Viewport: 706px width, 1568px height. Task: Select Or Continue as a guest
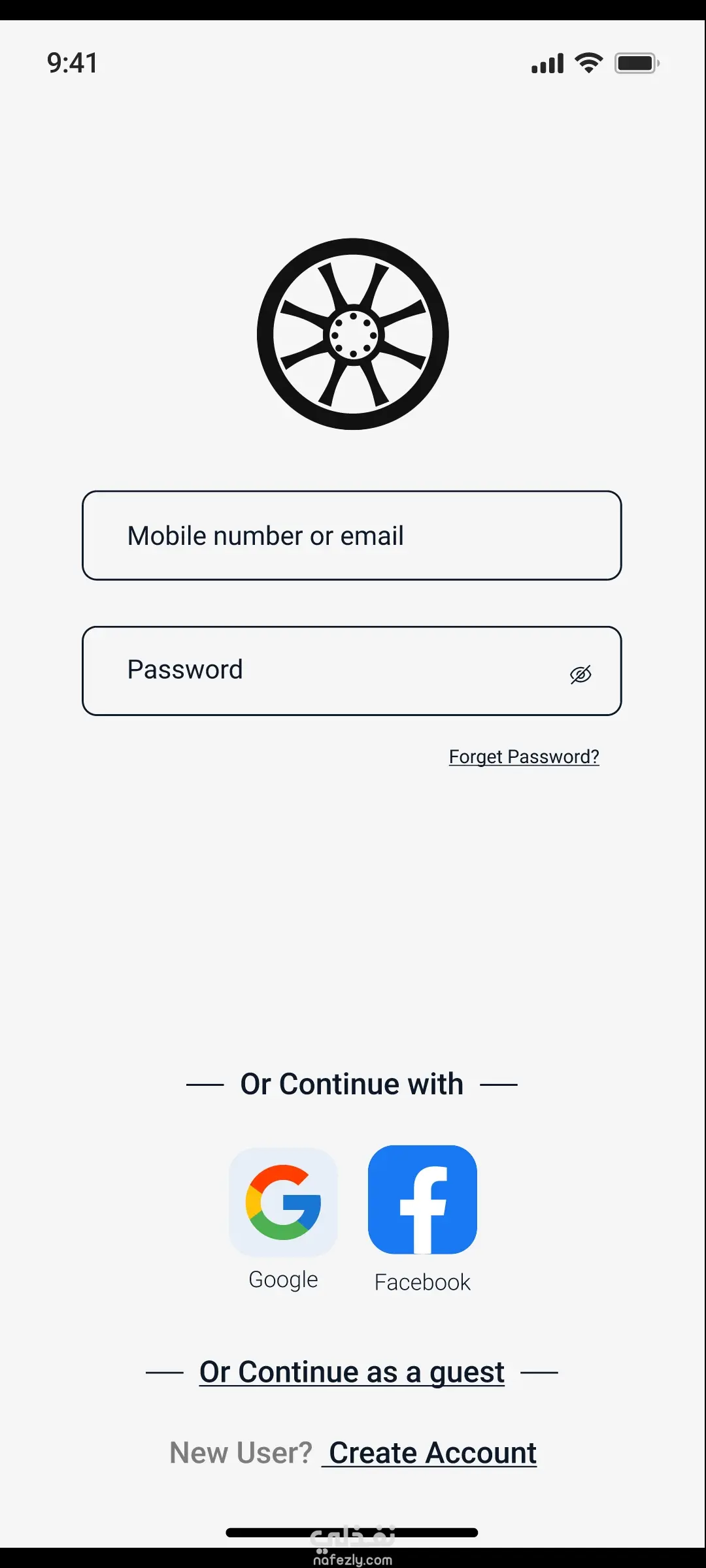[x=352, y=1372]
